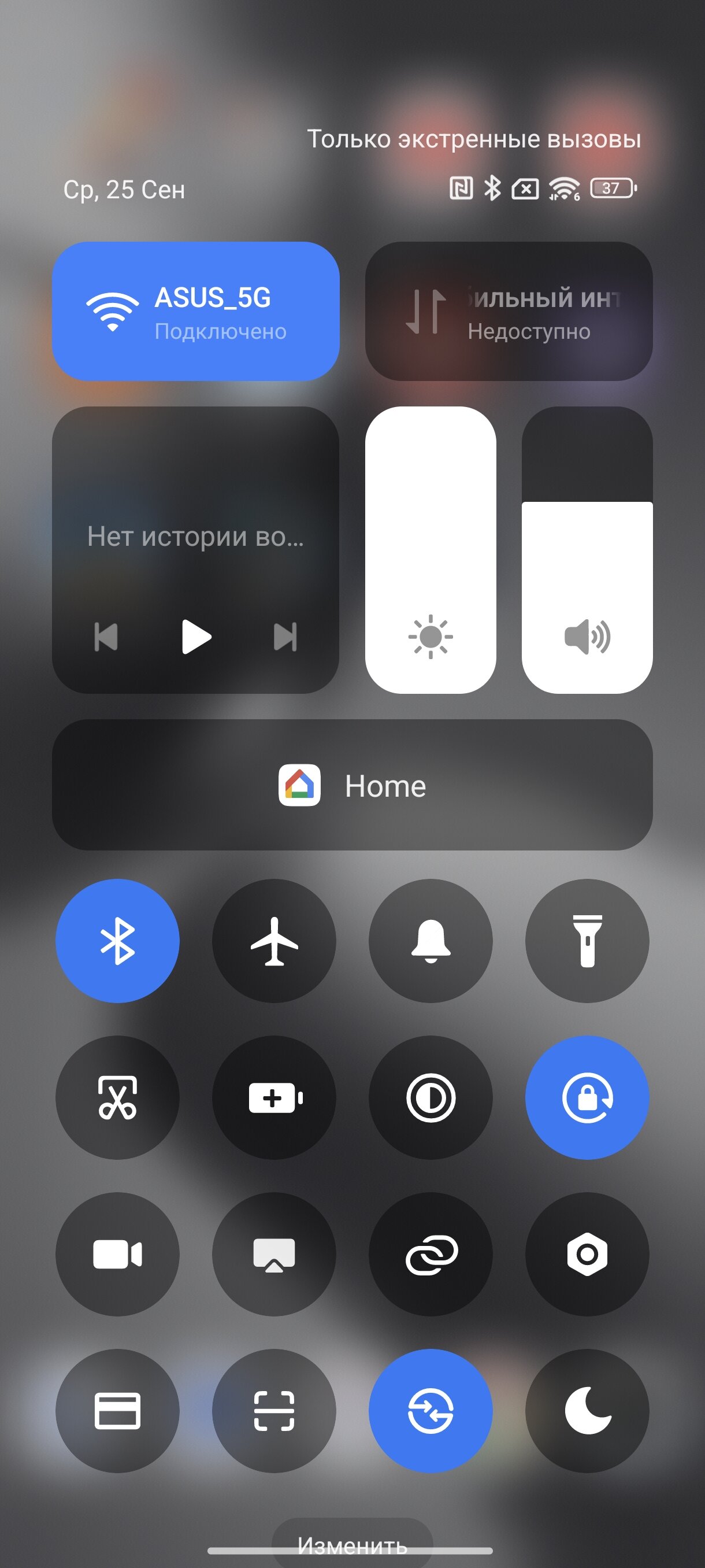The image size is (705, 1568).
Task: Tap the volume slider
Action: click(587, 550)
